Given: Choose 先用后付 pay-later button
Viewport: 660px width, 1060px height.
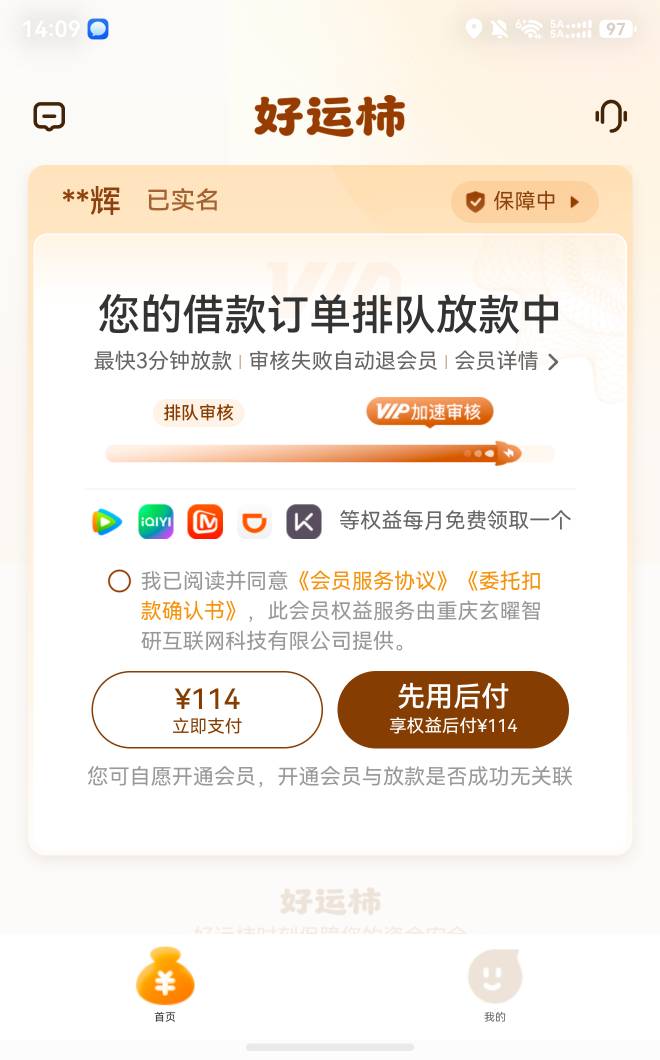Looking at the screenshot, I should [453, 709].
